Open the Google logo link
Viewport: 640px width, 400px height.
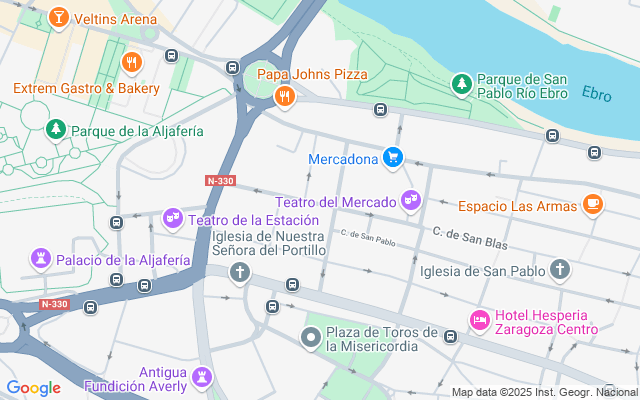pyautogui.click(x=33, y=388)
